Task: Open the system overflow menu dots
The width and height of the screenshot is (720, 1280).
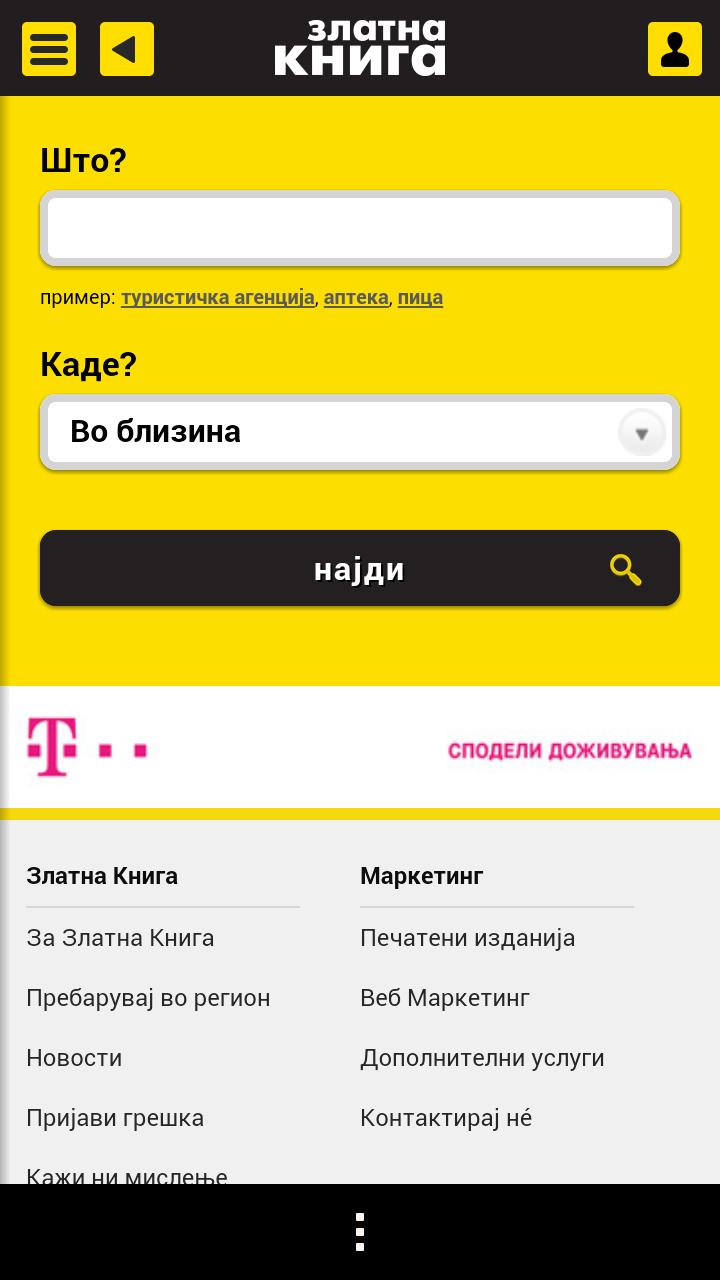Action: (x=360, y=1232)
